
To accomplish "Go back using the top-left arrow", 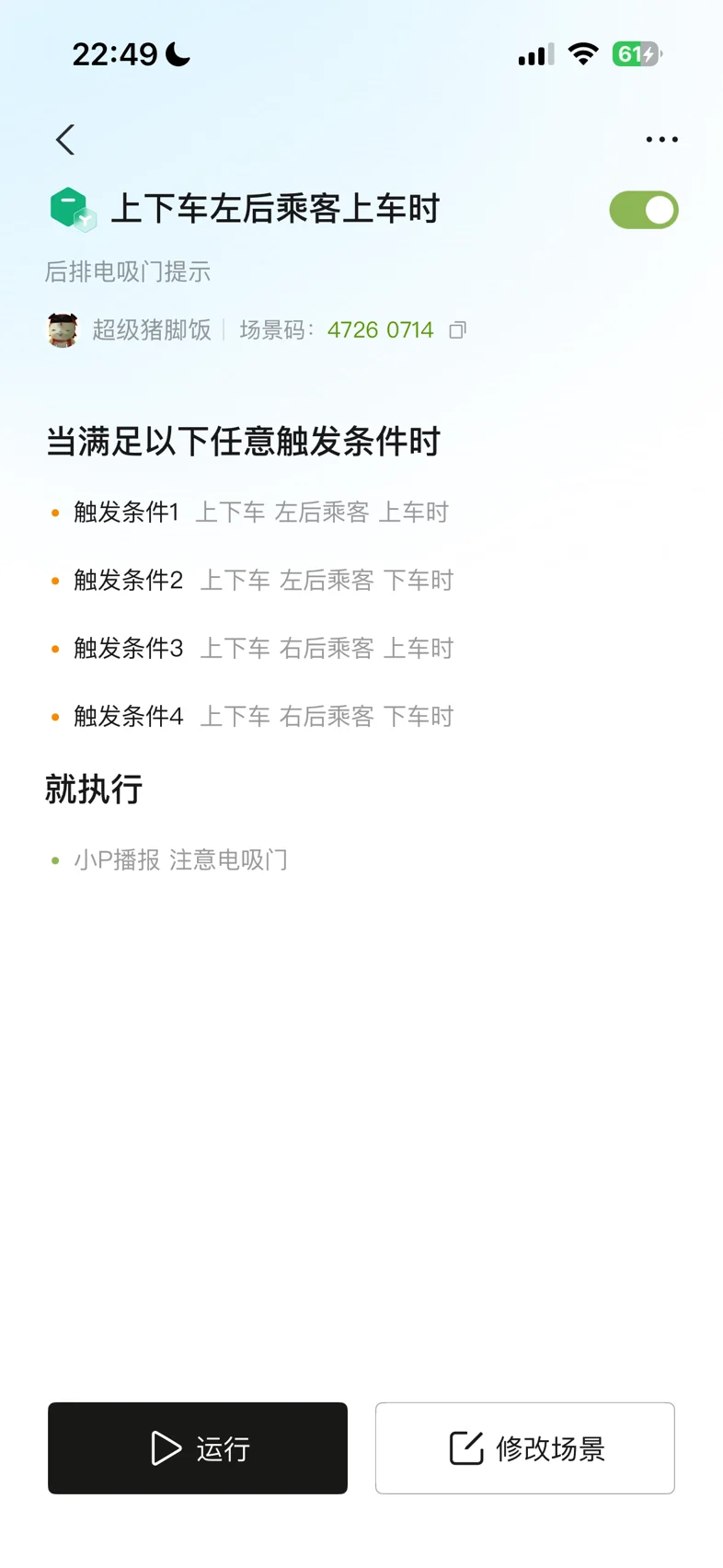I will pyautogui.click(x=65, y=140).
